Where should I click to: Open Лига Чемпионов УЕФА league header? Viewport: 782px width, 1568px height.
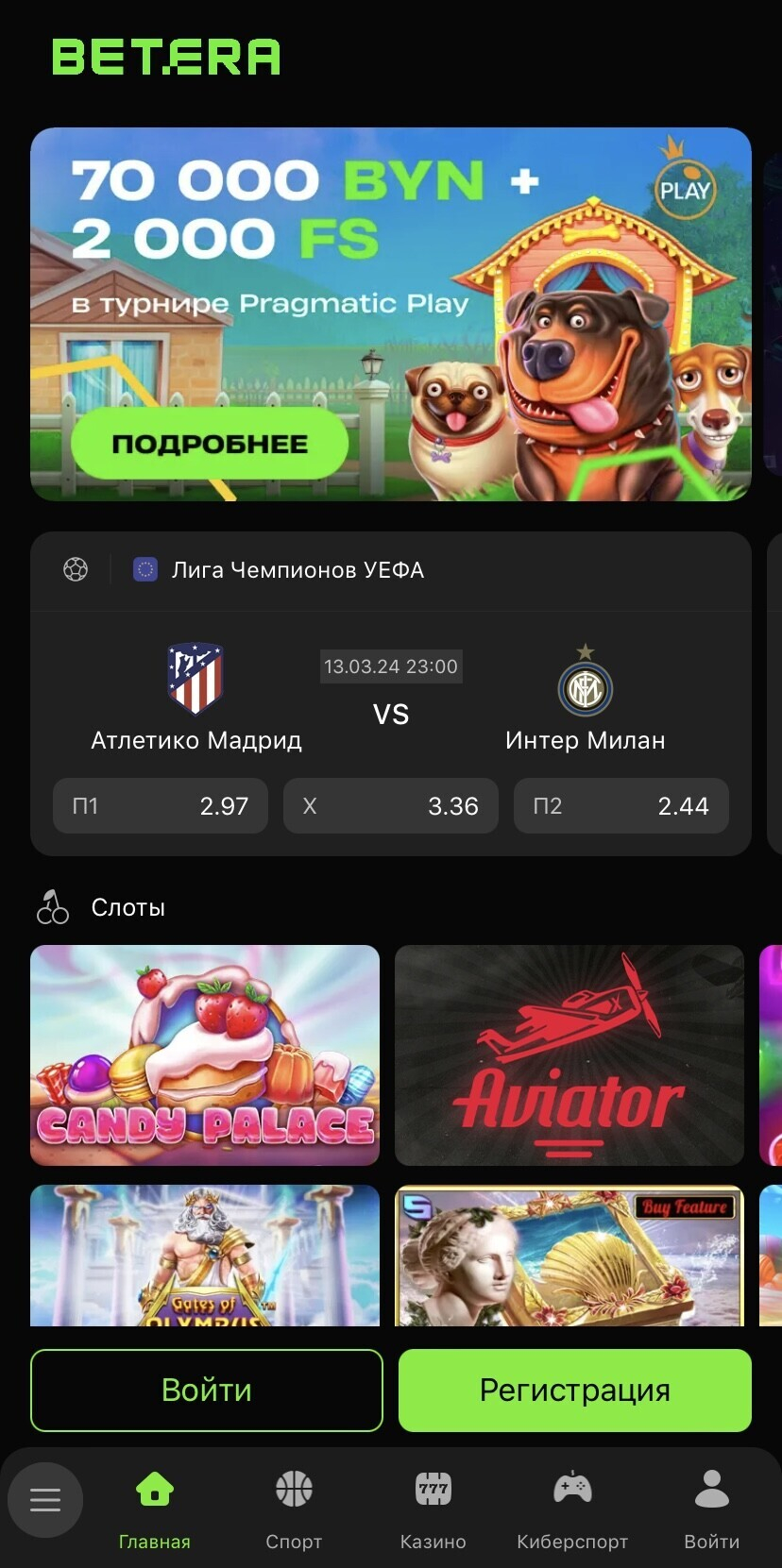pyautogui.click(x=297, y=570)
